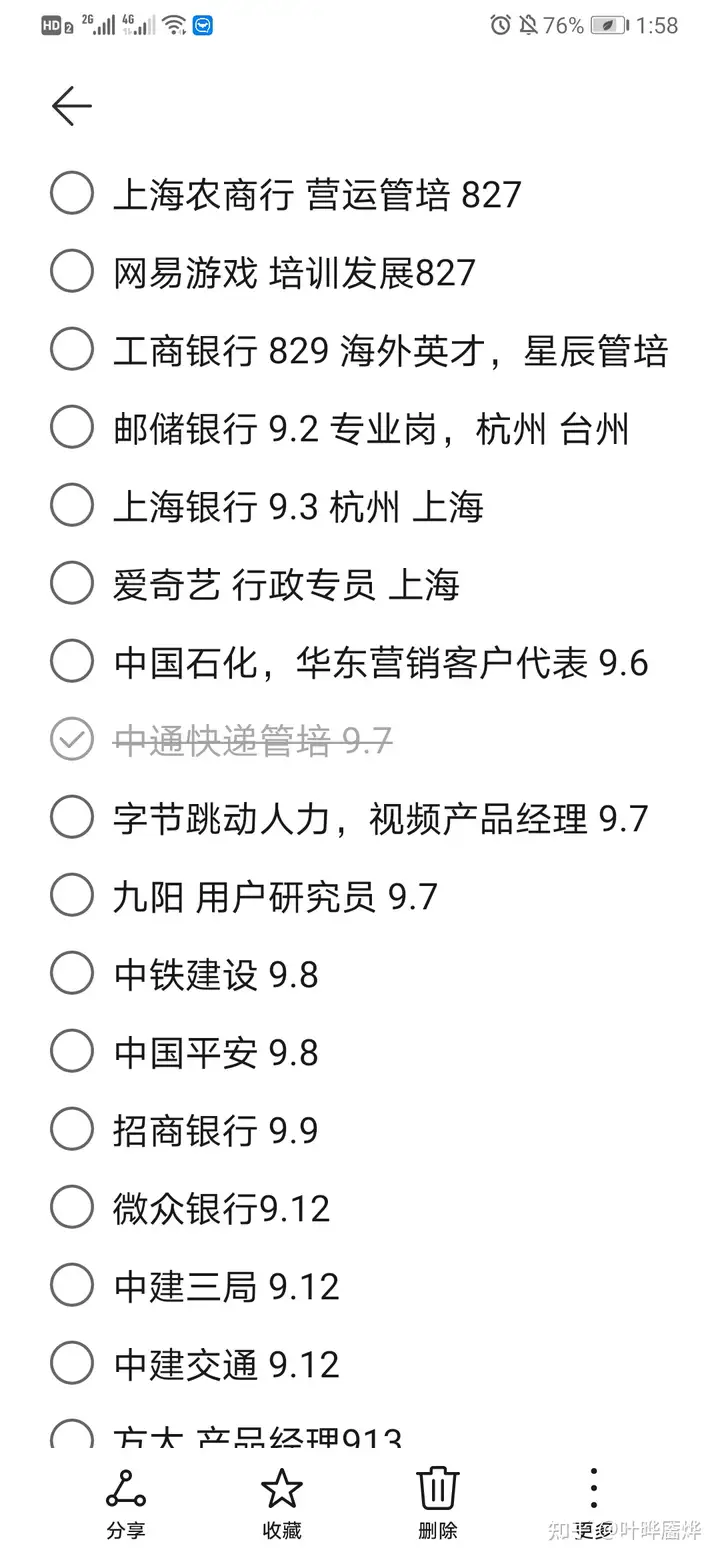Check the 邮储银行 9.2 专业岗 item
Screen dimensions: 720x1560
click(72, 427)
